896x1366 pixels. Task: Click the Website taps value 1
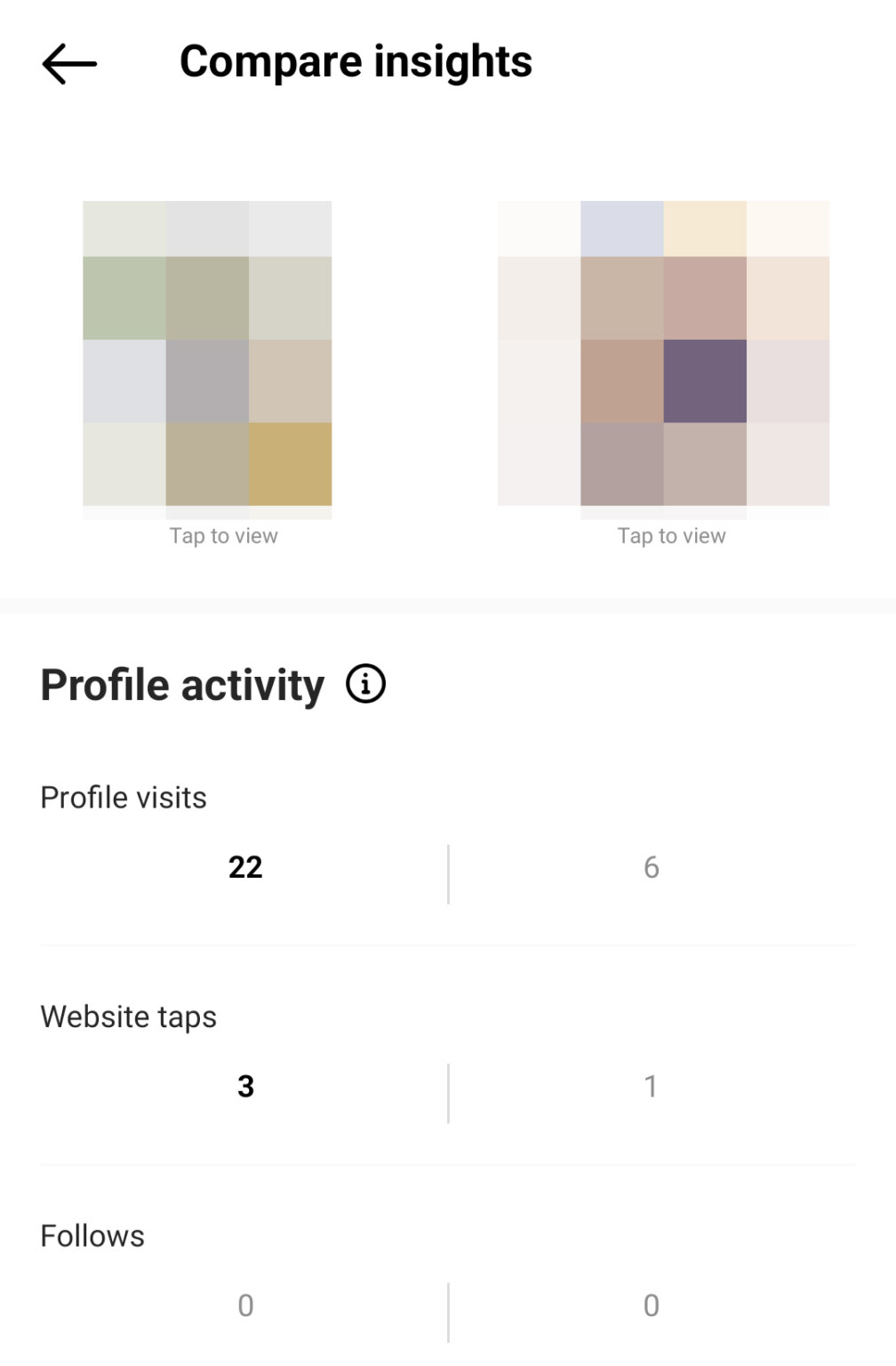tap(652, 1085)
